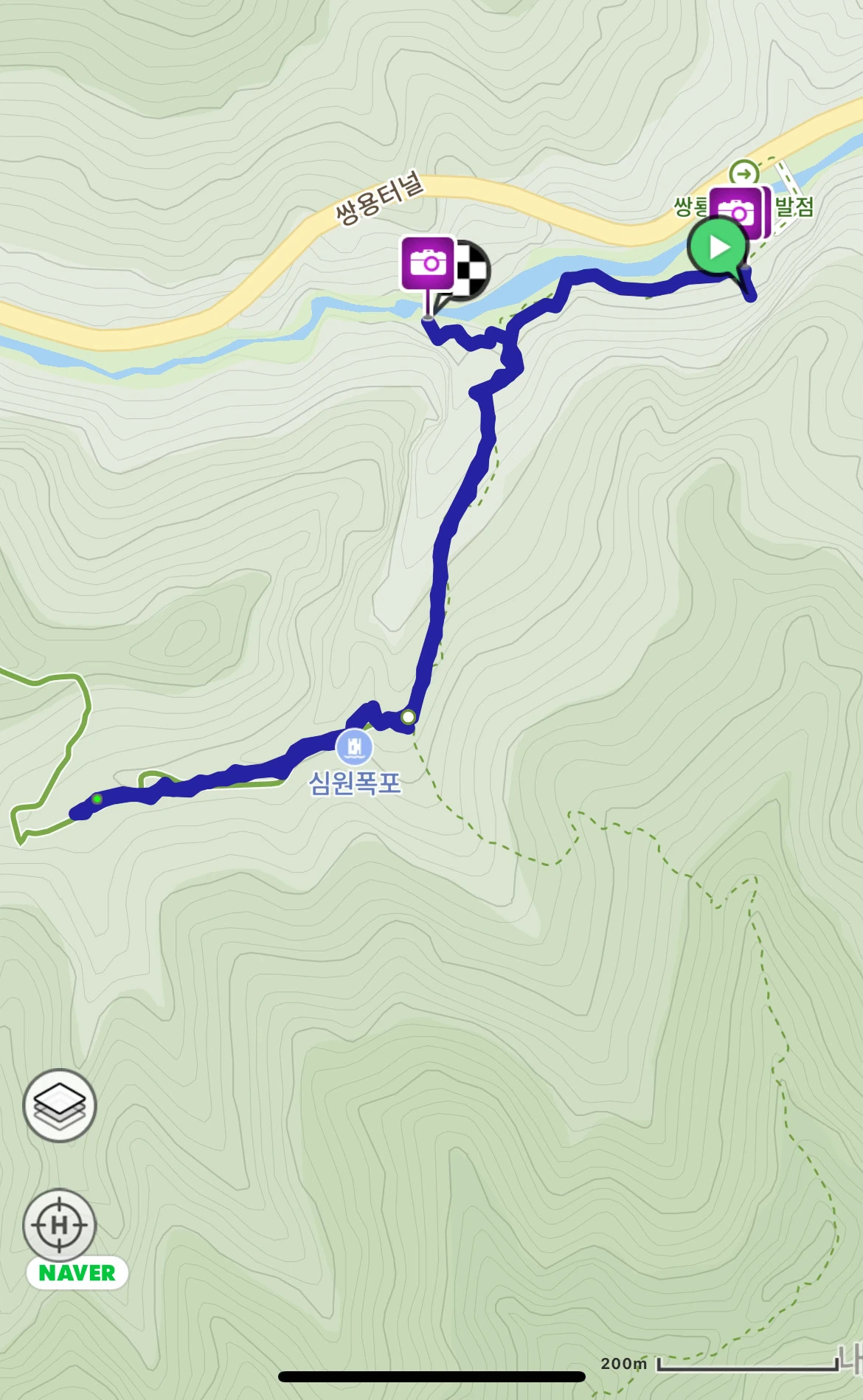Open the map layers button
863x1400 pixels.
[60, 1105]
